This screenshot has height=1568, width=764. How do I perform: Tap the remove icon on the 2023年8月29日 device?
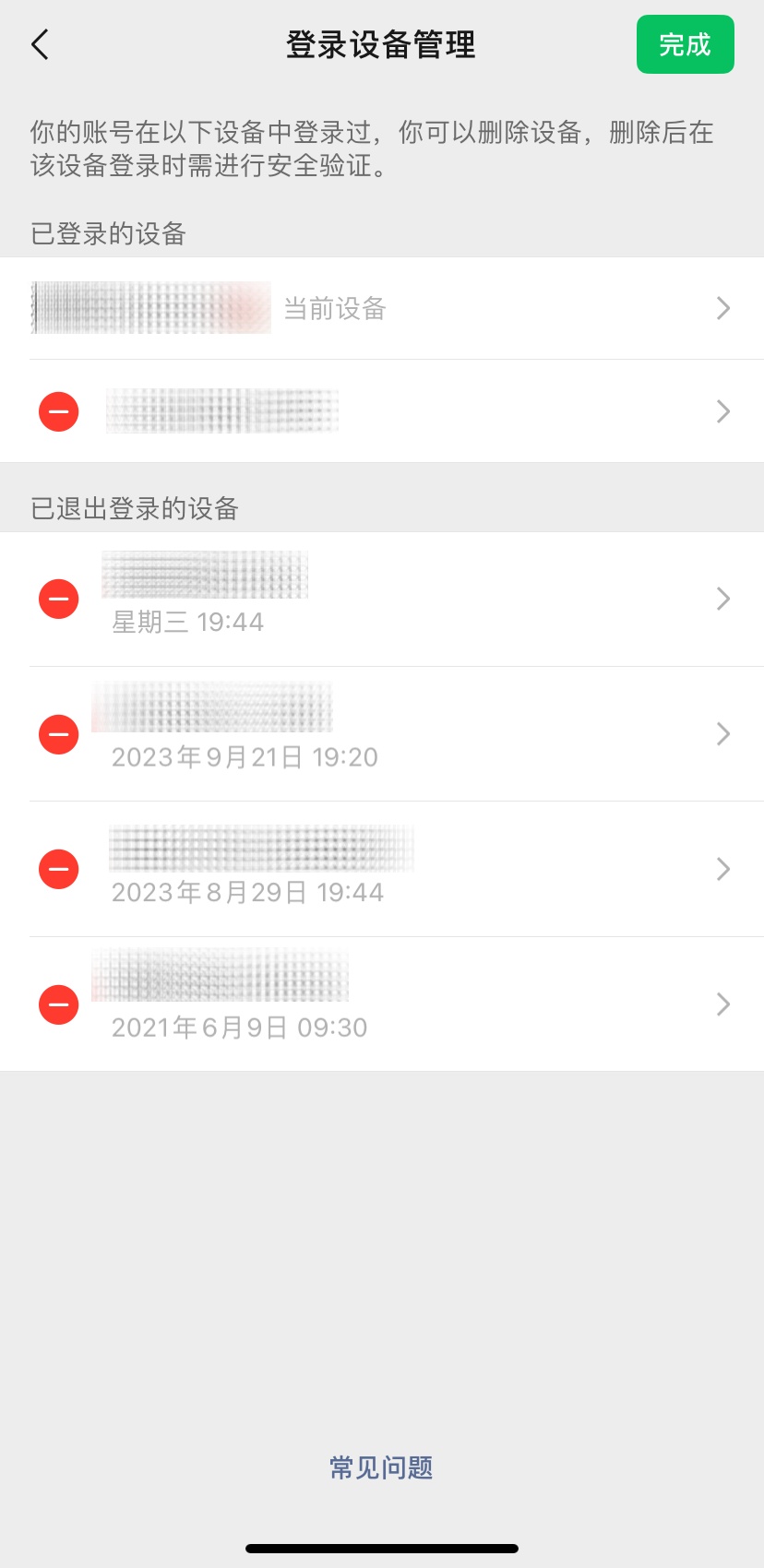58,869
